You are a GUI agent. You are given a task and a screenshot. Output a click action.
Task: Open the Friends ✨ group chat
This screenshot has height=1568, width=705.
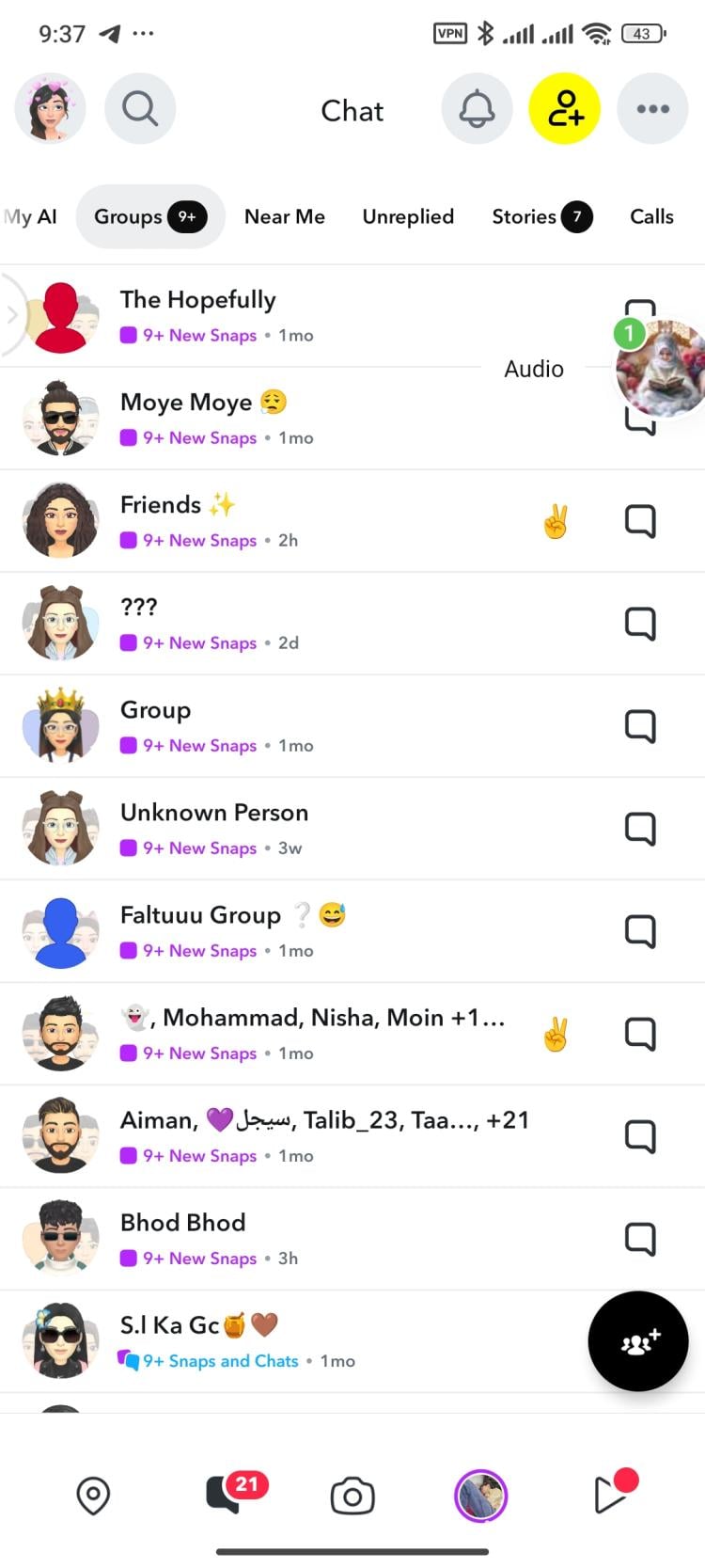click(352, 521)
